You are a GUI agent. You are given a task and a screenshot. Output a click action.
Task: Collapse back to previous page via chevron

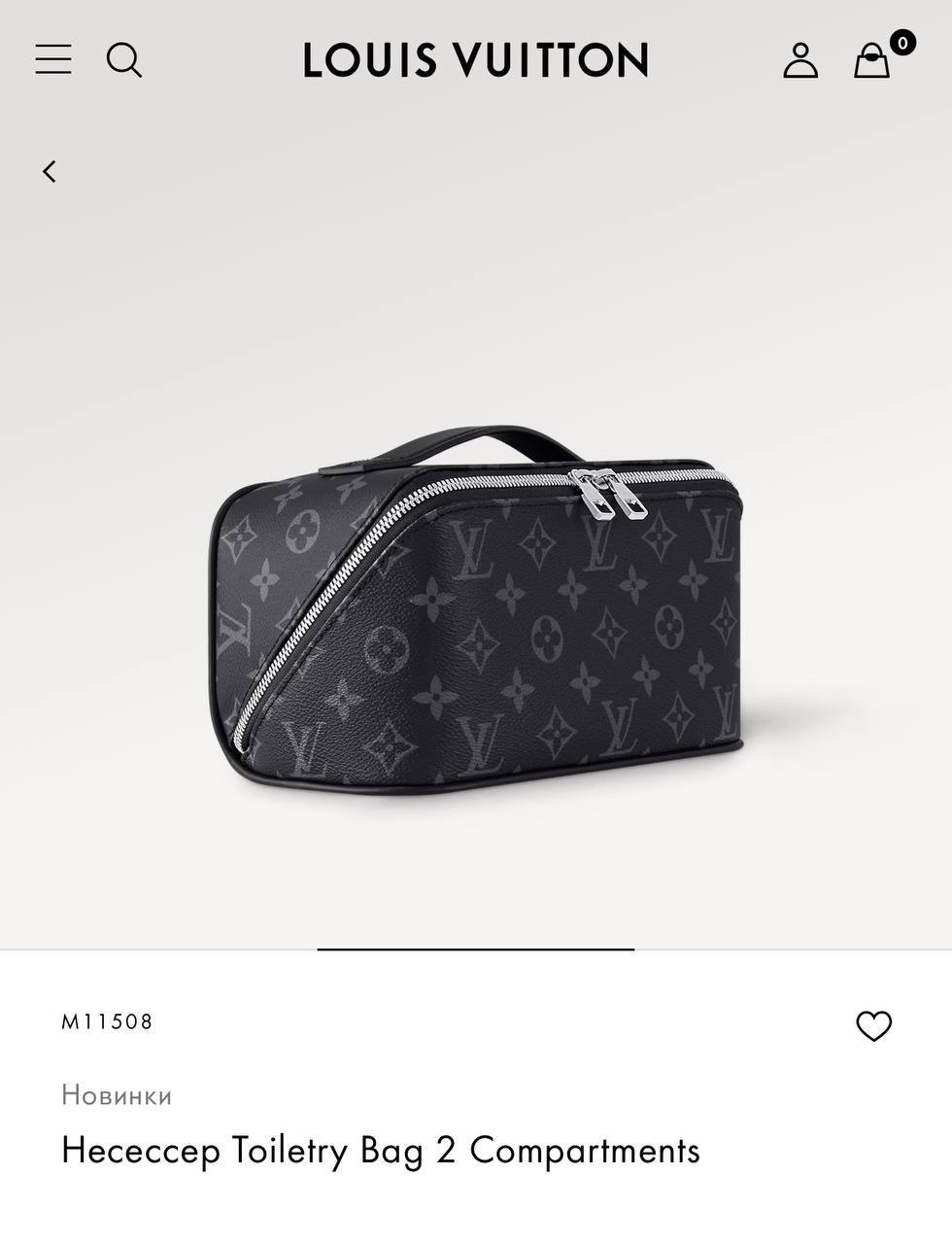tap(50, 170)
